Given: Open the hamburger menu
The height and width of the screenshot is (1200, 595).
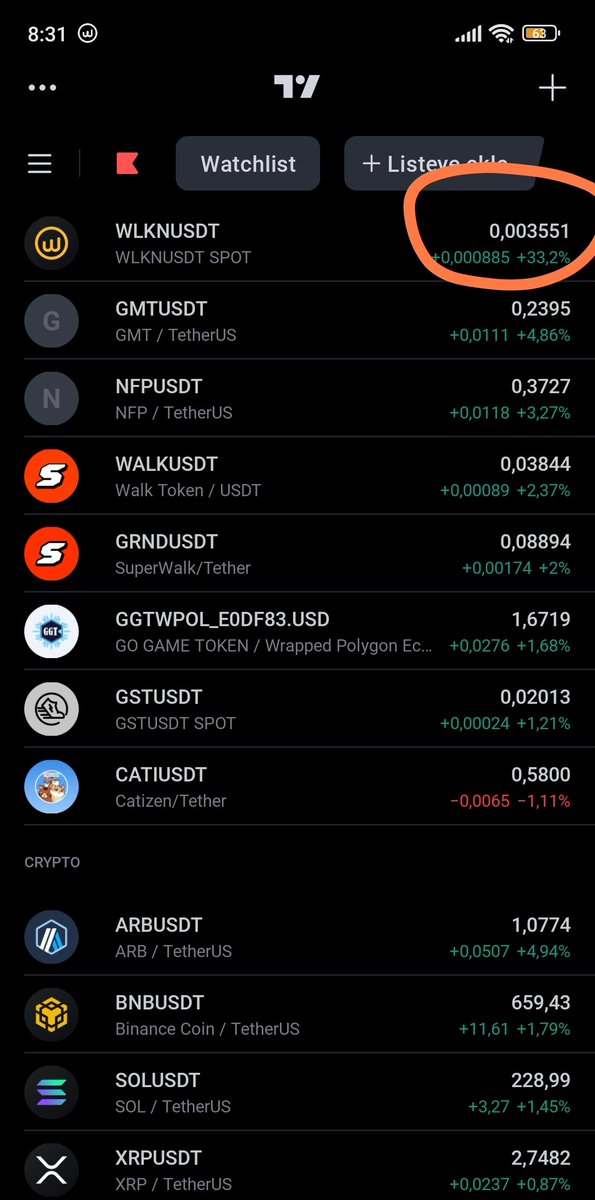Looking at the screenshot, I should (39, 163).
